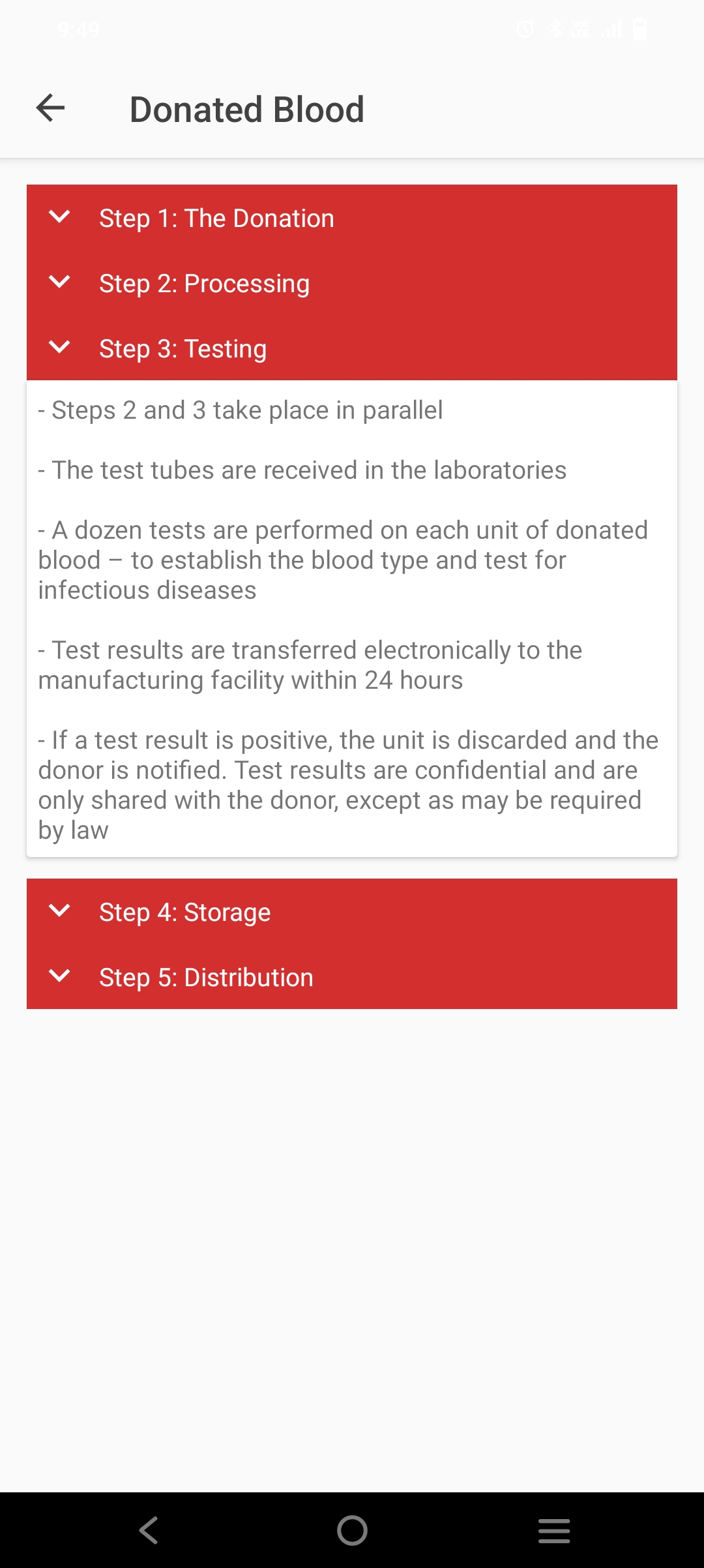This screenshot has height=1568, width=704.
Task: Tap the Step 4: Storage header bar
Action: click(x=352, y=912)
